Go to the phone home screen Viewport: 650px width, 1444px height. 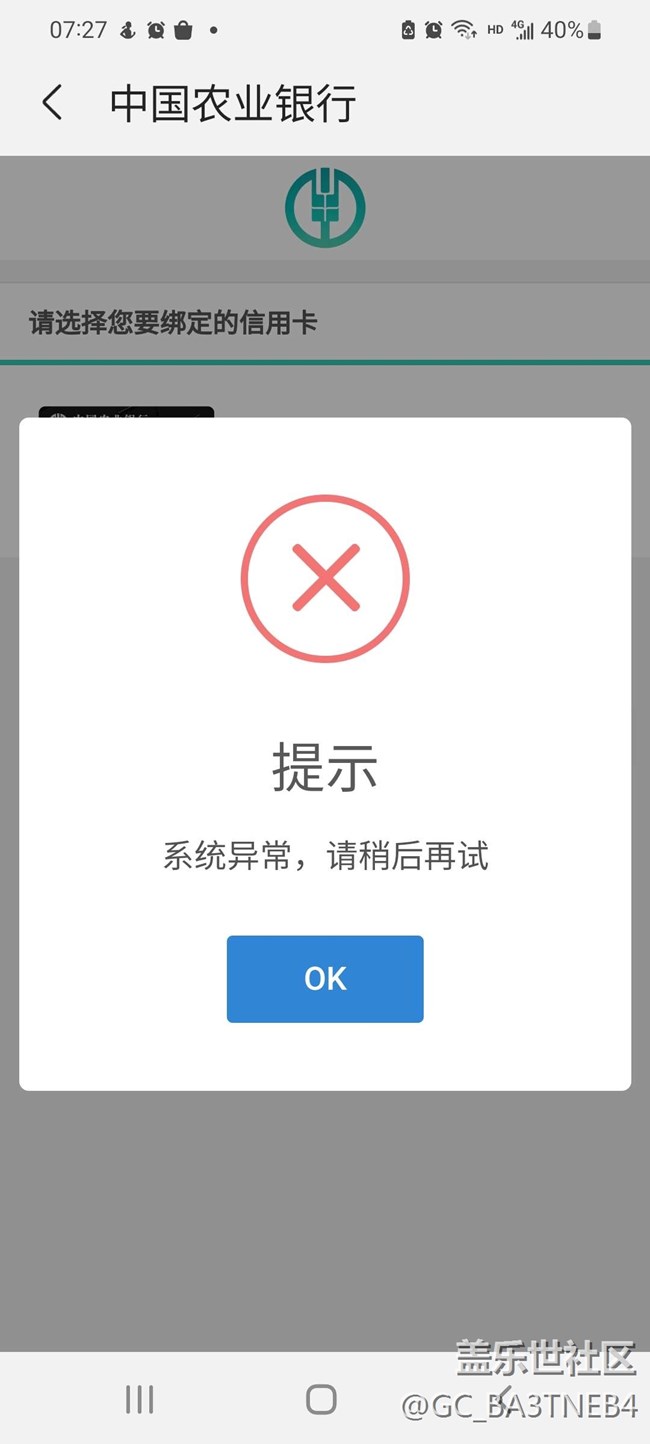(x=321, y=1399)
